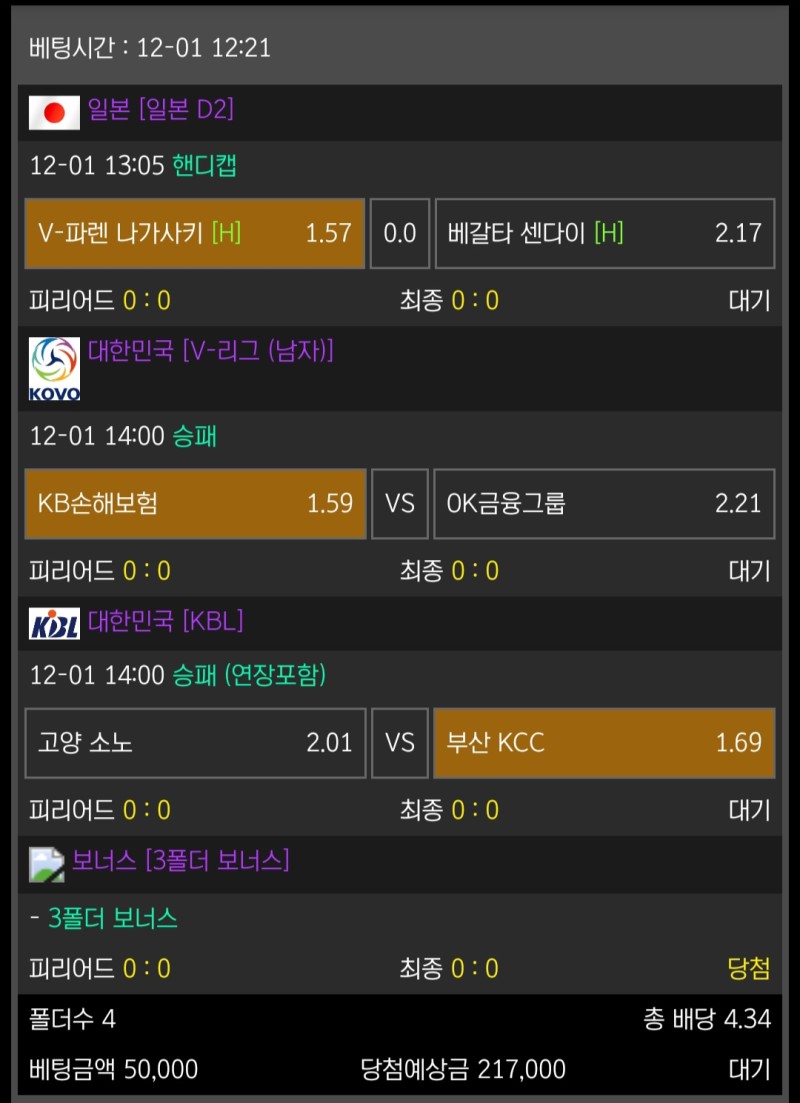This screenshot has height=1103, width=800.
Task: Tap 고양 소노 at 2.01 odds
Action: click(x=195, y=743)
